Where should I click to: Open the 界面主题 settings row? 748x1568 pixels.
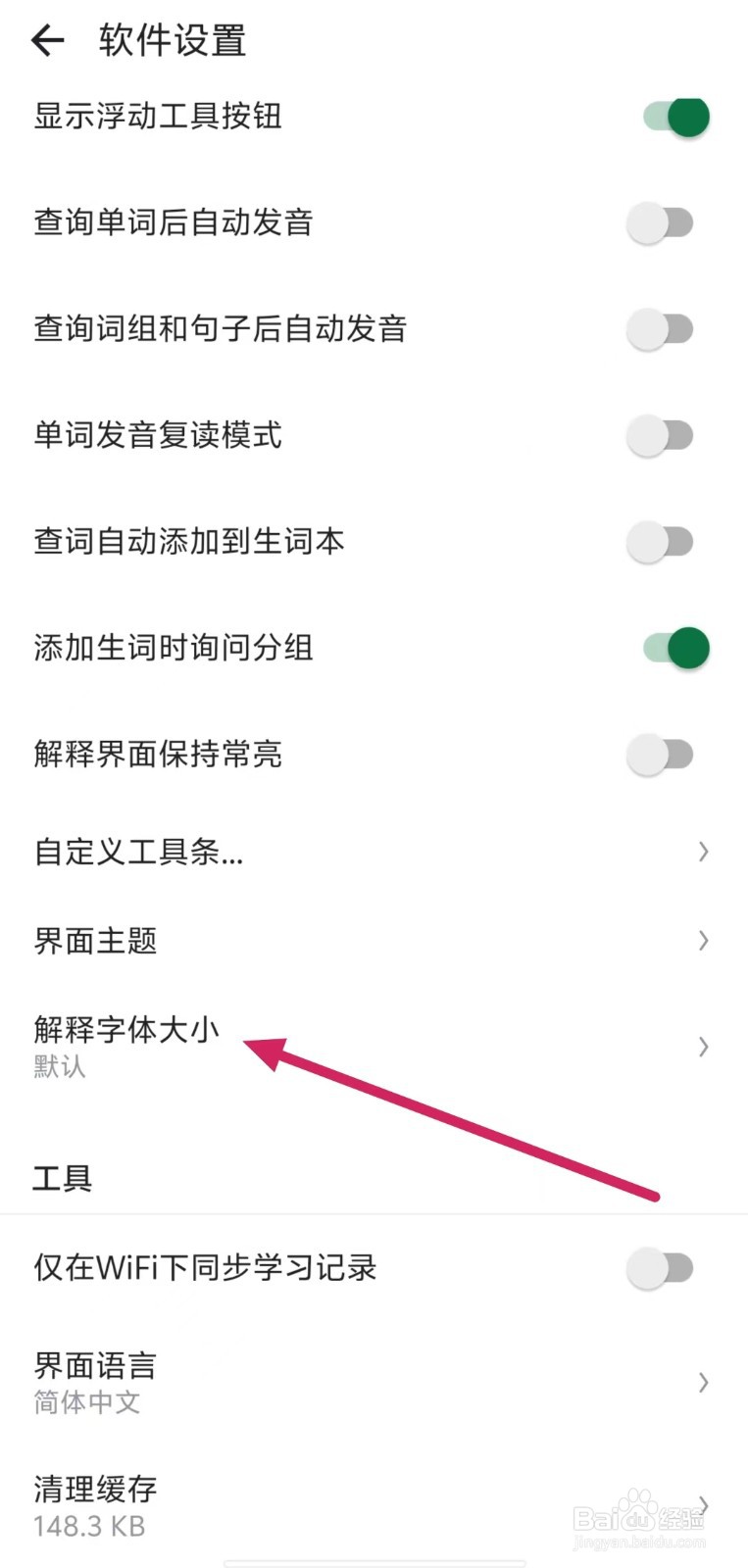pyautogui.click(x=95, y=941)
